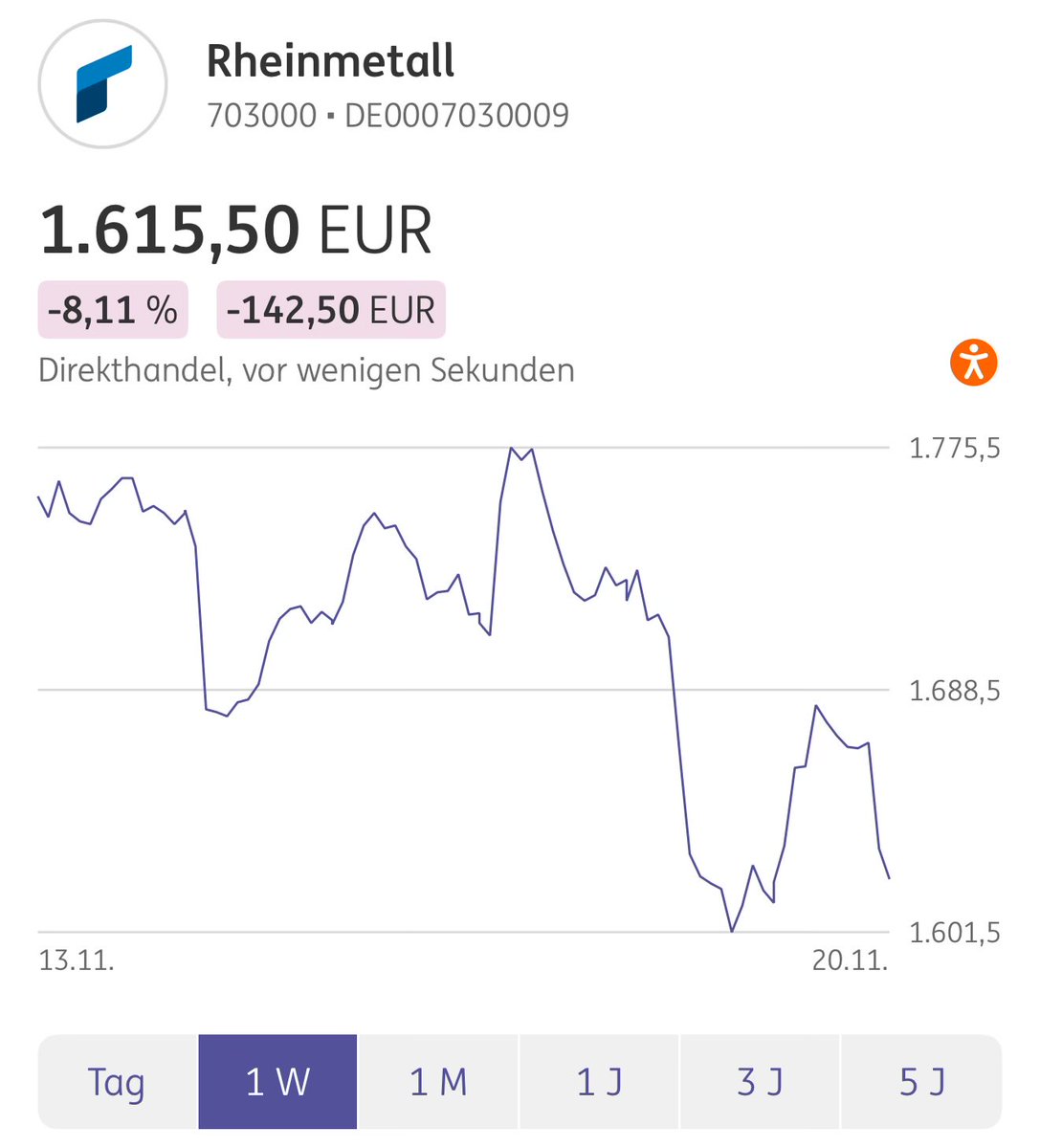
Task: Open the orange accessibility icon
Action: tap(974, 363)
